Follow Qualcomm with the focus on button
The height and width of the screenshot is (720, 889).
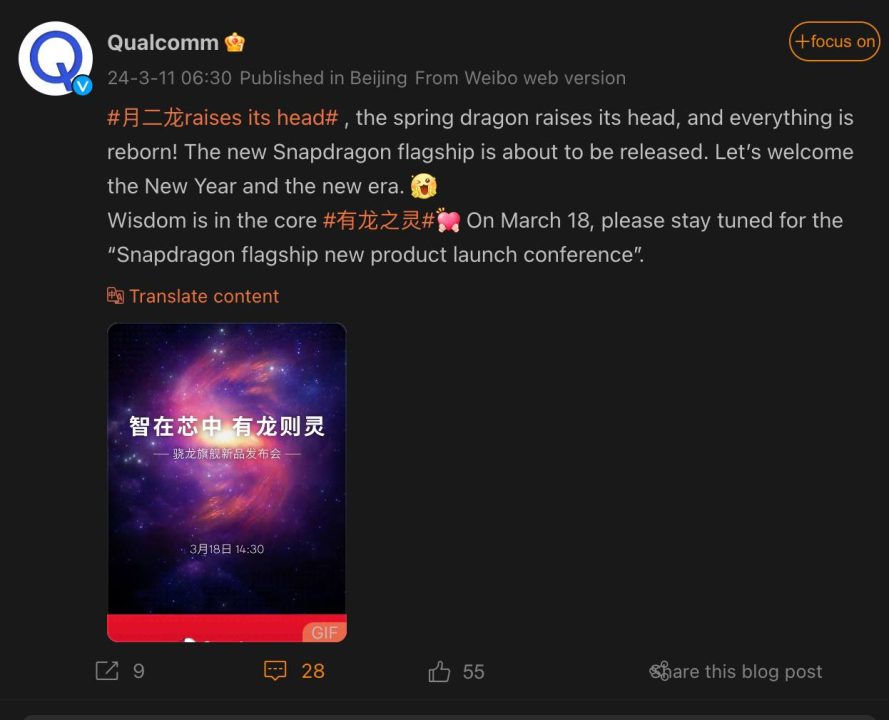click(x=834, y=41)
